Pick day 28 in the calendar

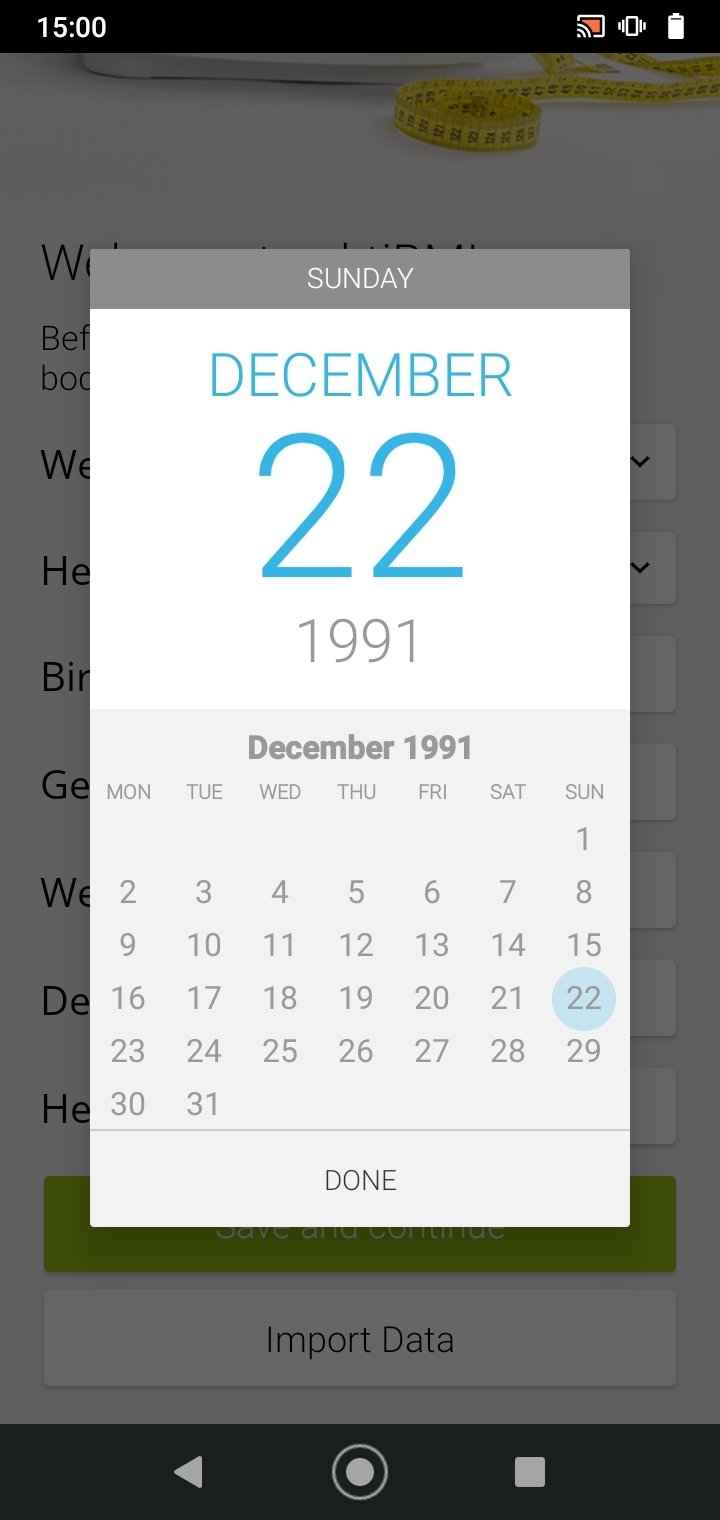coord(508,1051)
